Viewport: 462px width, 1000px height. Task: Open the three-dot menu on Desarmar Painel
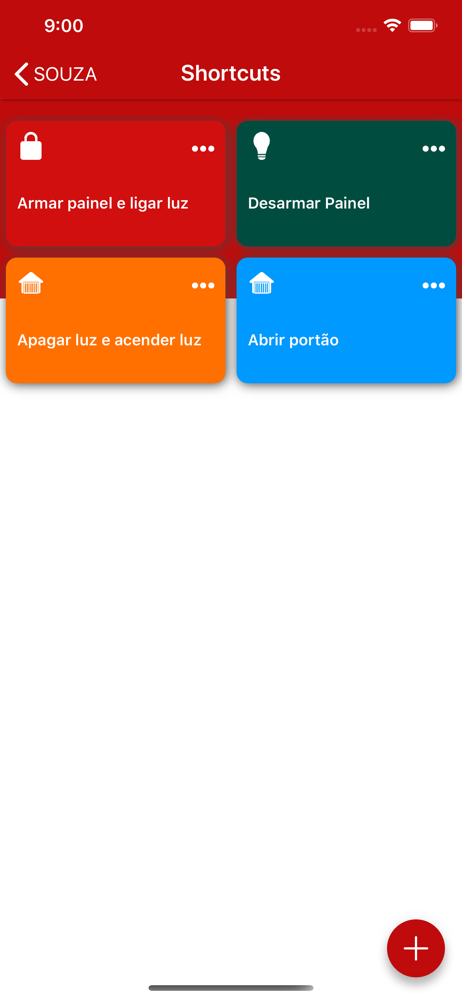pyautogui.click(x=434, y=149)
